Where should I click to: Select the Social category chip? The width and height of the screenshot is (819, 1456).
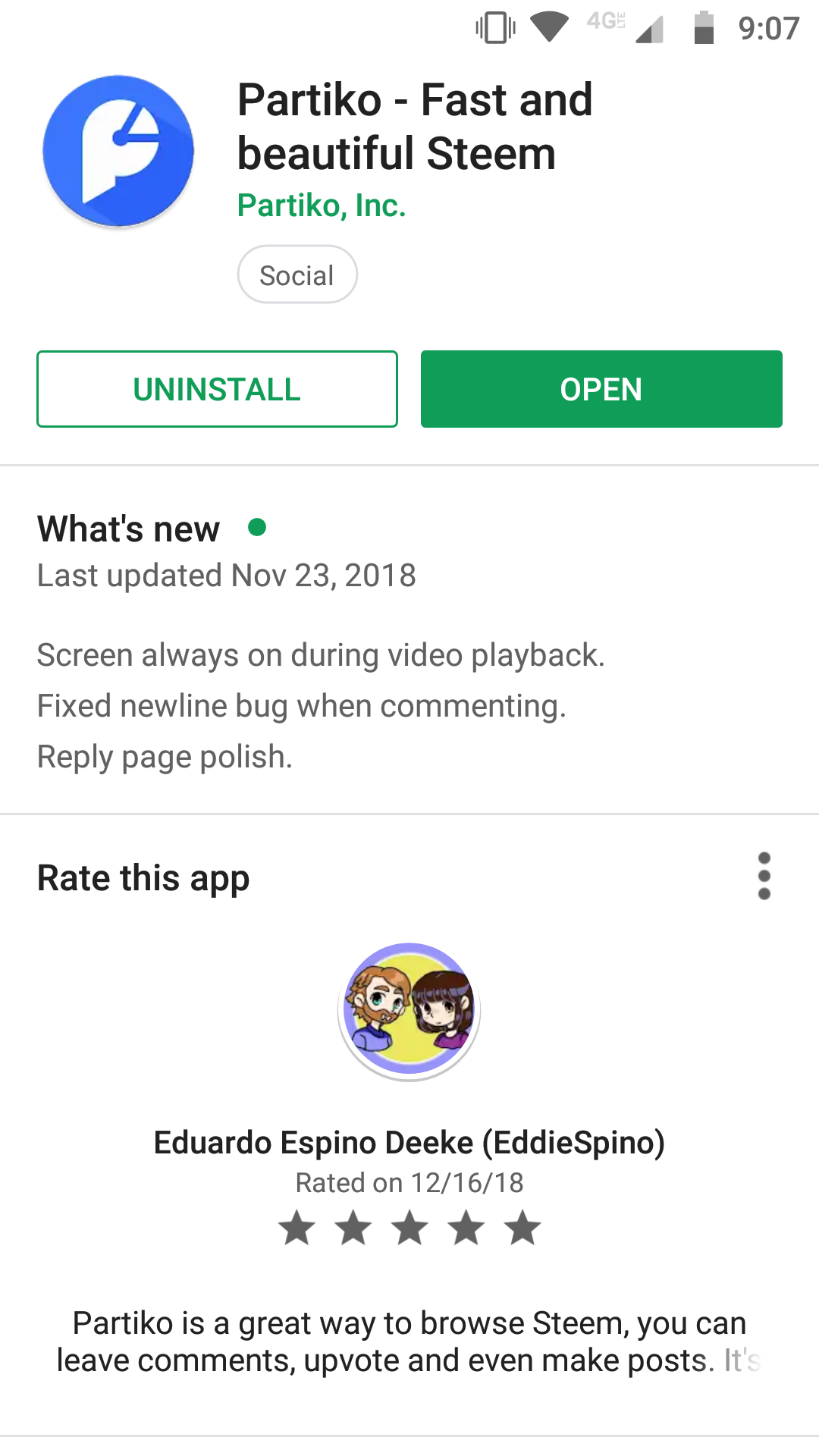[x=297, y=275]
